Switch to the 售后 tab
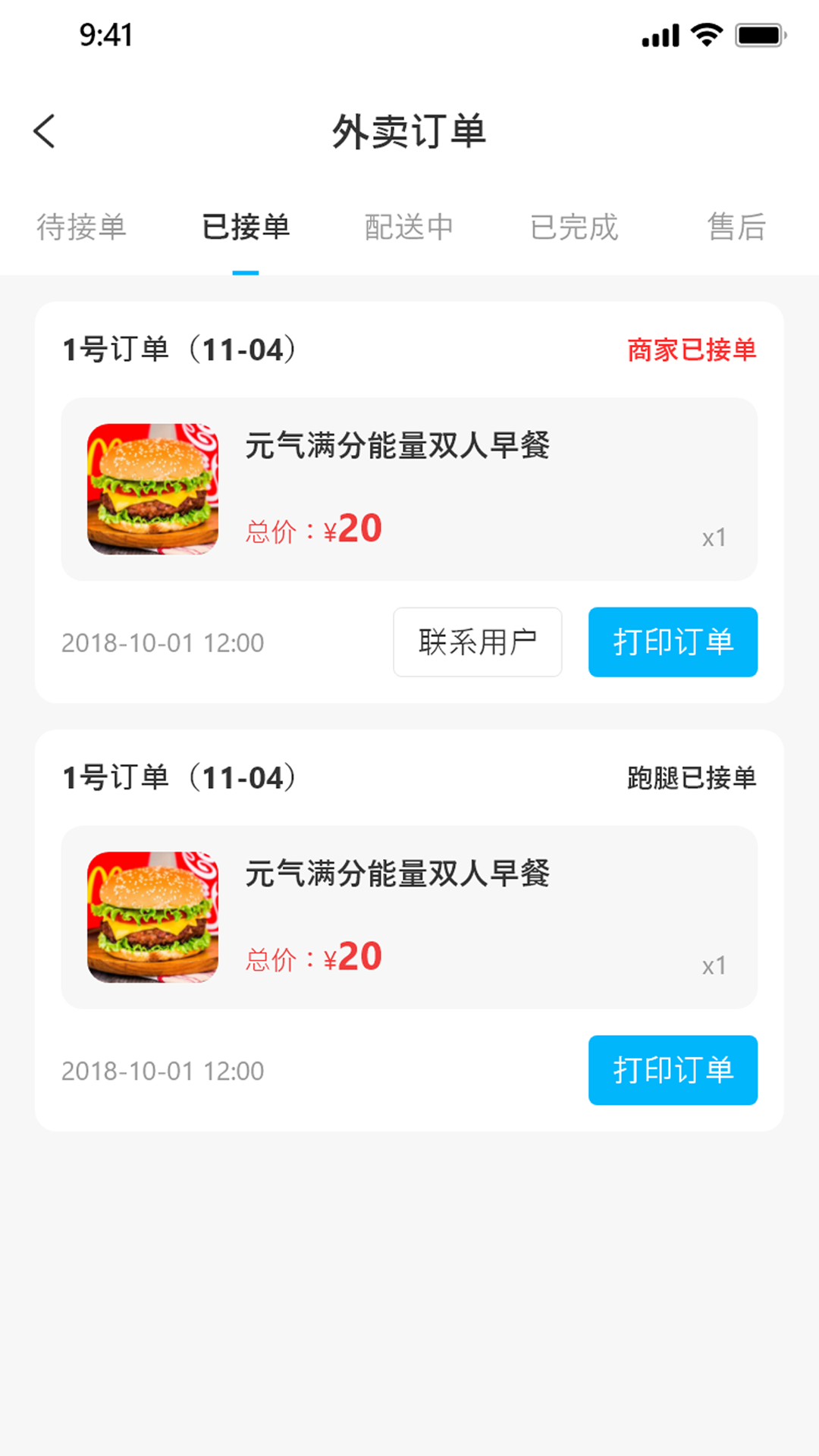Screen dimensions: 819x1456 [736, 227]
